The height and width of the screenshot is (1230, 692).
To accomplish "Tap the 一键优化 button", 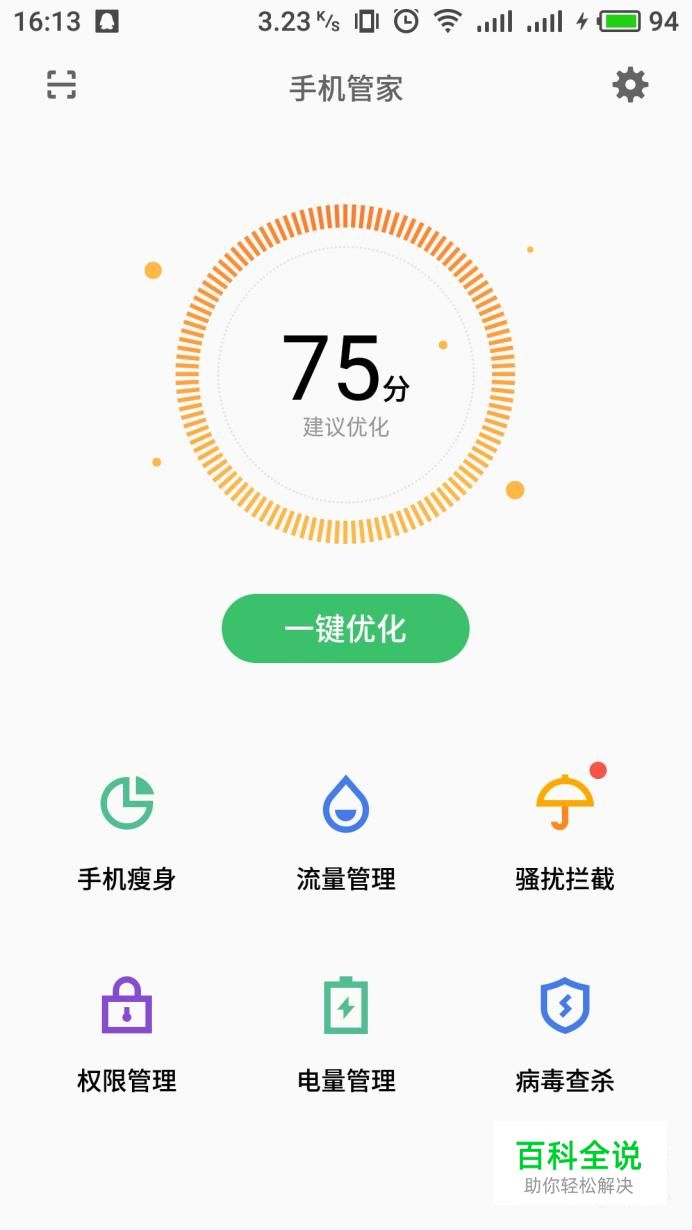I will 345,628.
